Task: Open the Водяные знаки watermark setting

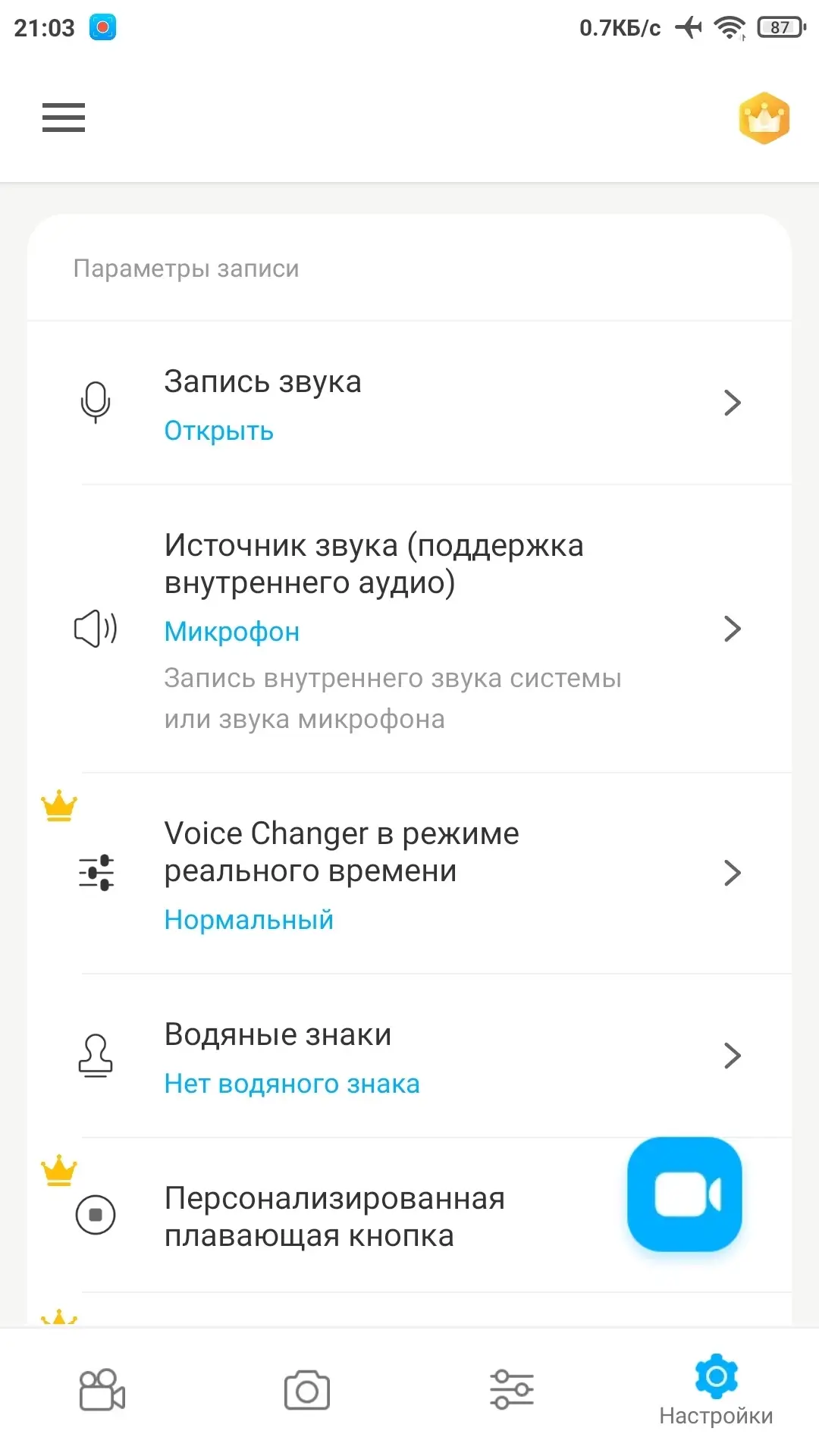Action: (409, 1056)
